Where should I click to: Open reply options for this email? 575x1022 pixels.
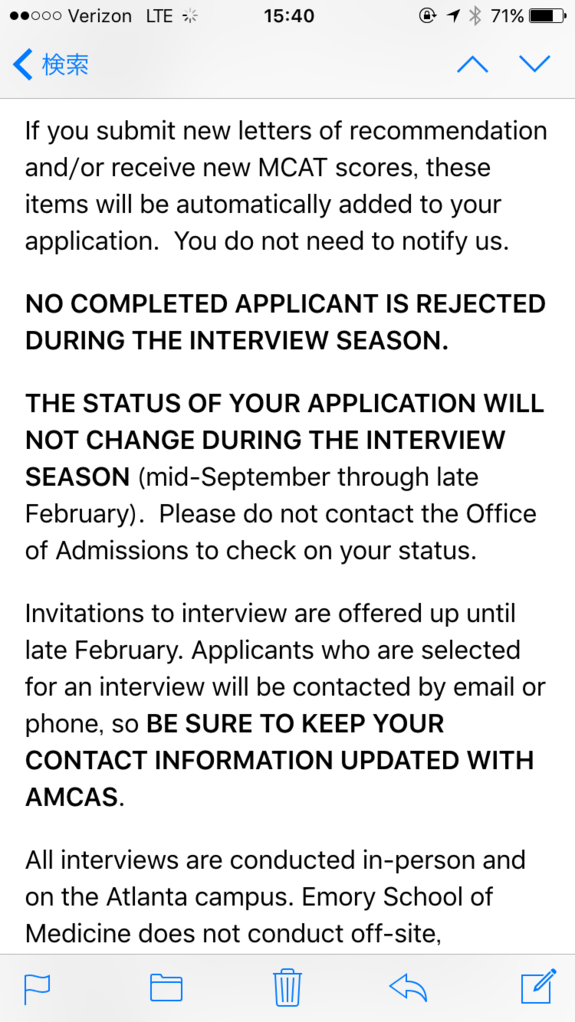click(x=408, y=988)
